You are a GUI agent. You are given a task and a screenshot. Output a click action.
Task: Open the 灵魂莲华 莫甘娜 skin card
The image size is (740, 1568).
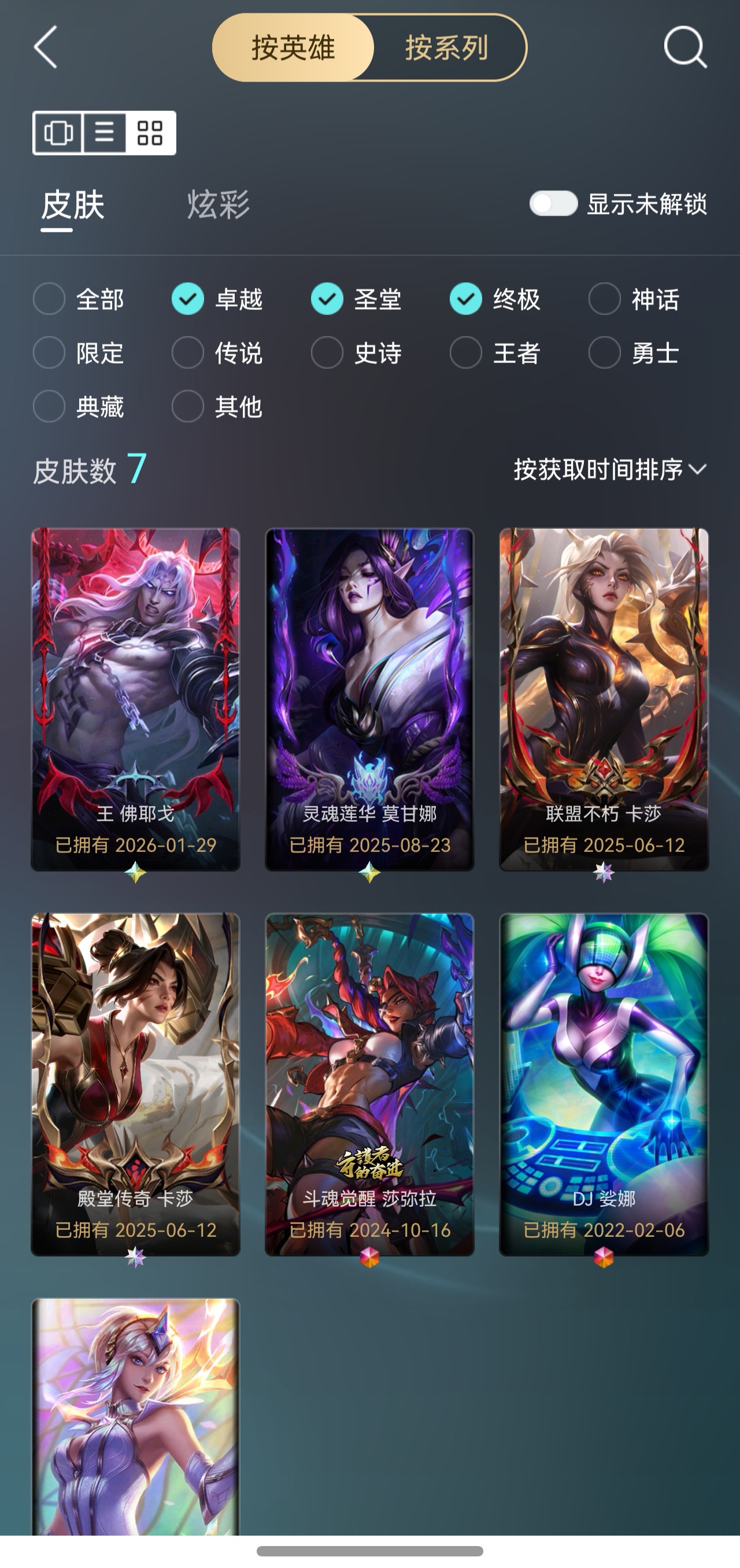coord(369,699)
